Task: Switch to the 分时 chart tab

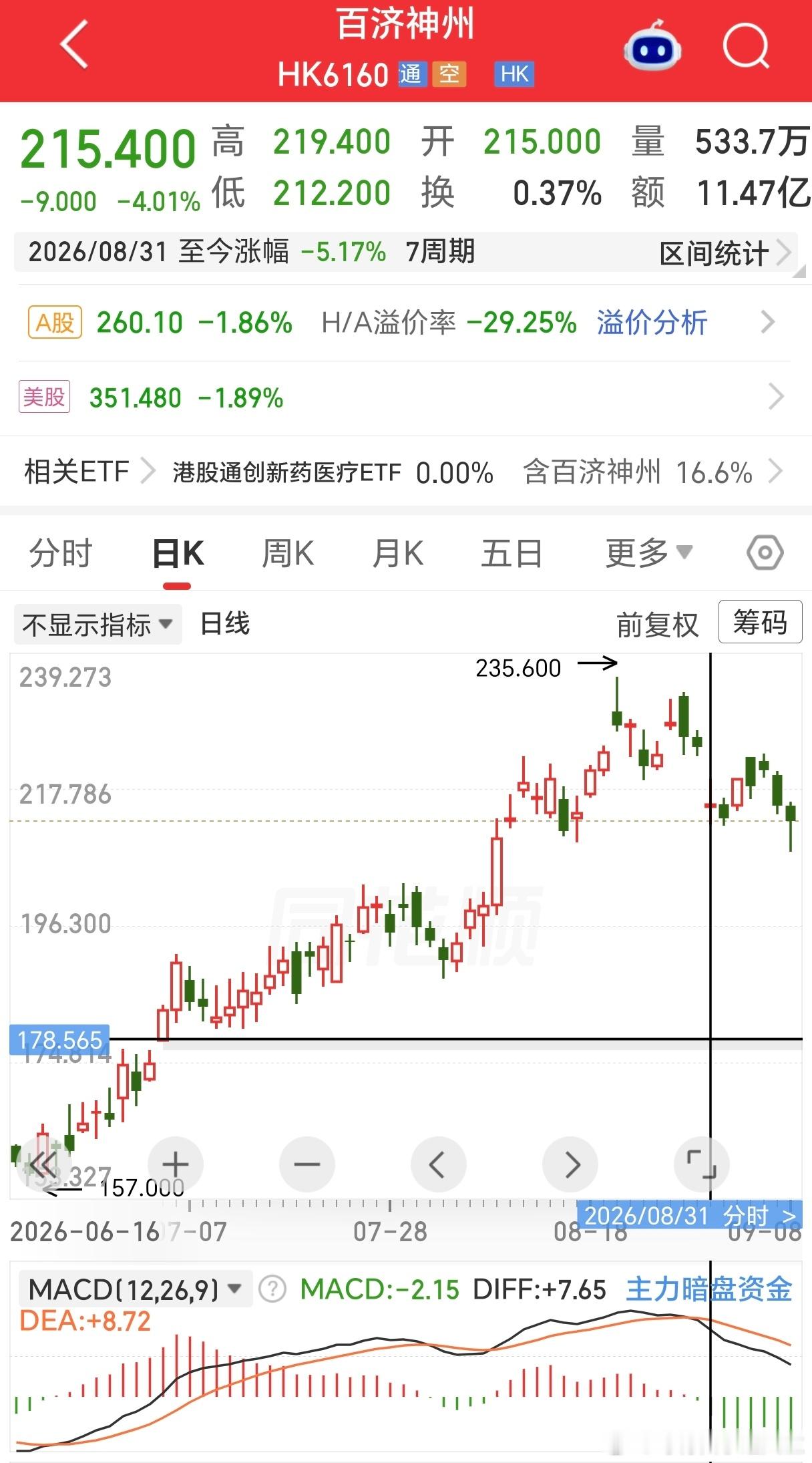Action: pos(61,554)
